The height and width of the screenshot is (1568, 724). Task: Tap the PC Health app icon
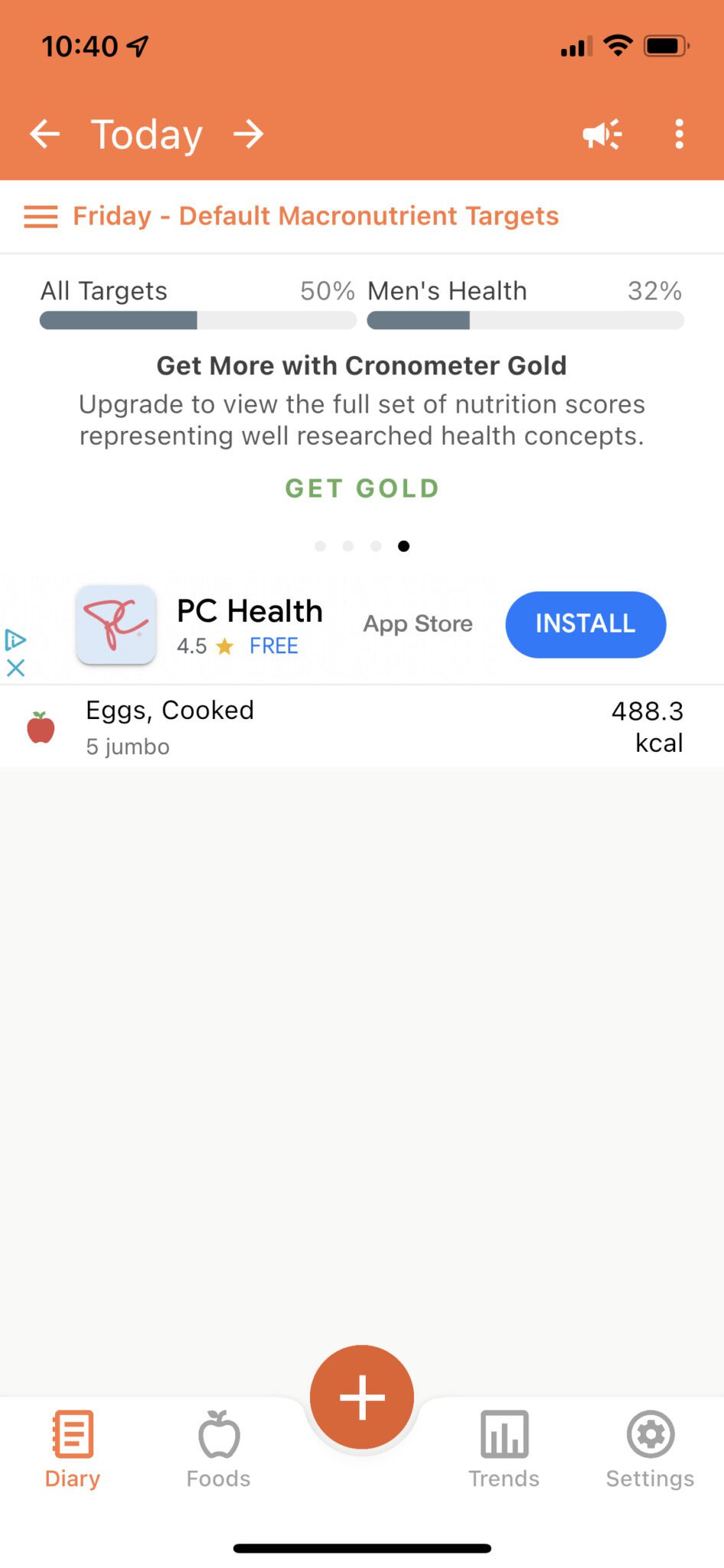pos(116,624)
